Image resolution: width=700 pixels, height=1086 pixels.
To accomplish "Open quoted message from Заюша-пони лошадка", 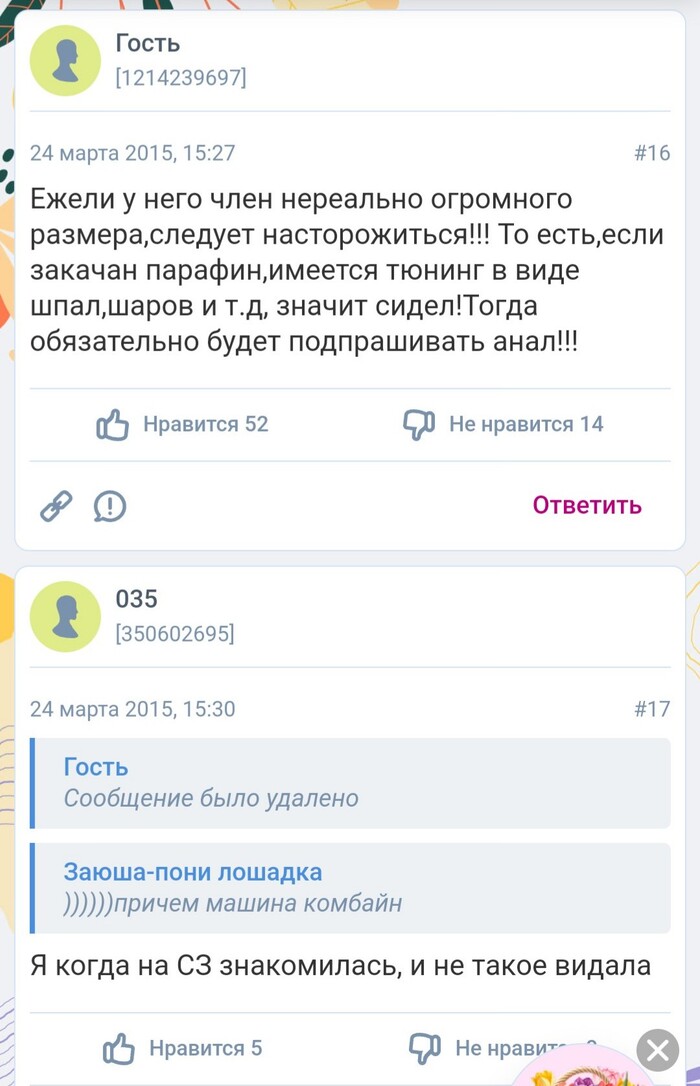I will coord(350,887).
